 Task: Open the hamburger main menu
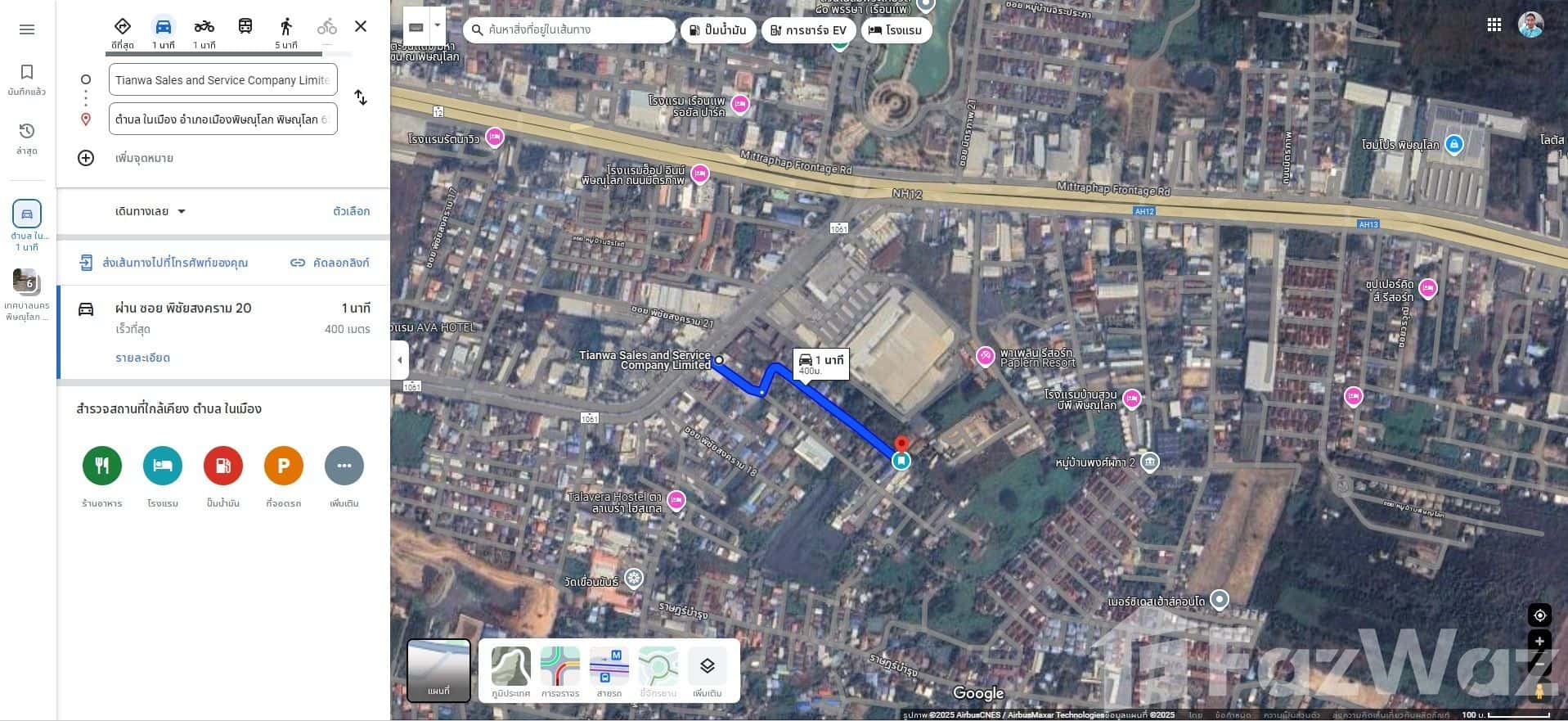(27, 29)
